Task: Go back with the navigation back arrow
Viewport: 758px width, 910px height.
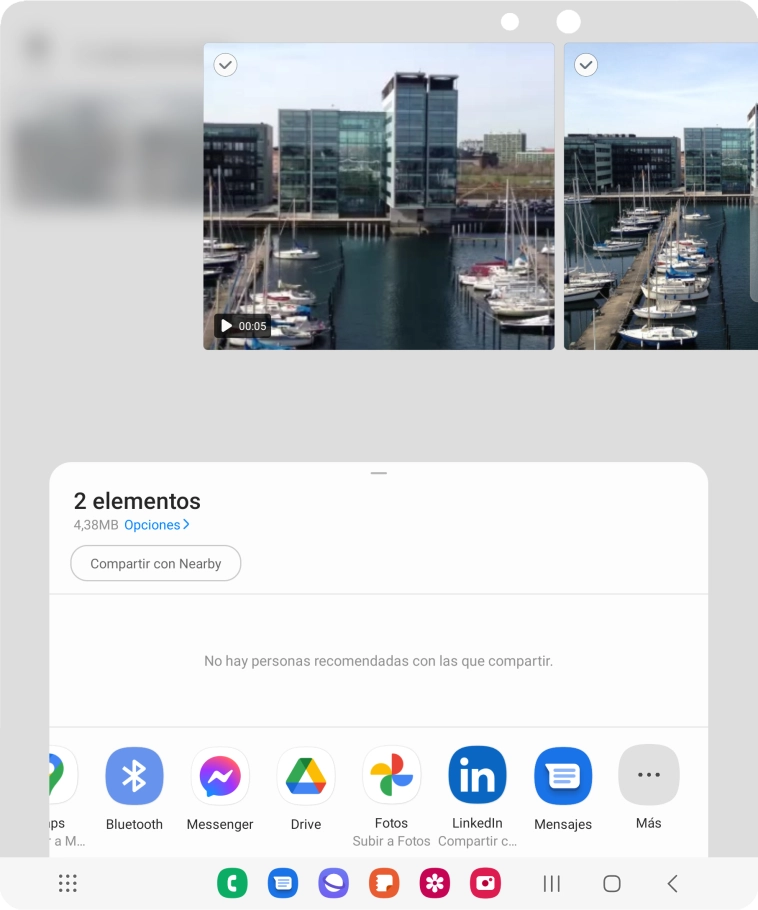Action: click(x=672, y=883)
